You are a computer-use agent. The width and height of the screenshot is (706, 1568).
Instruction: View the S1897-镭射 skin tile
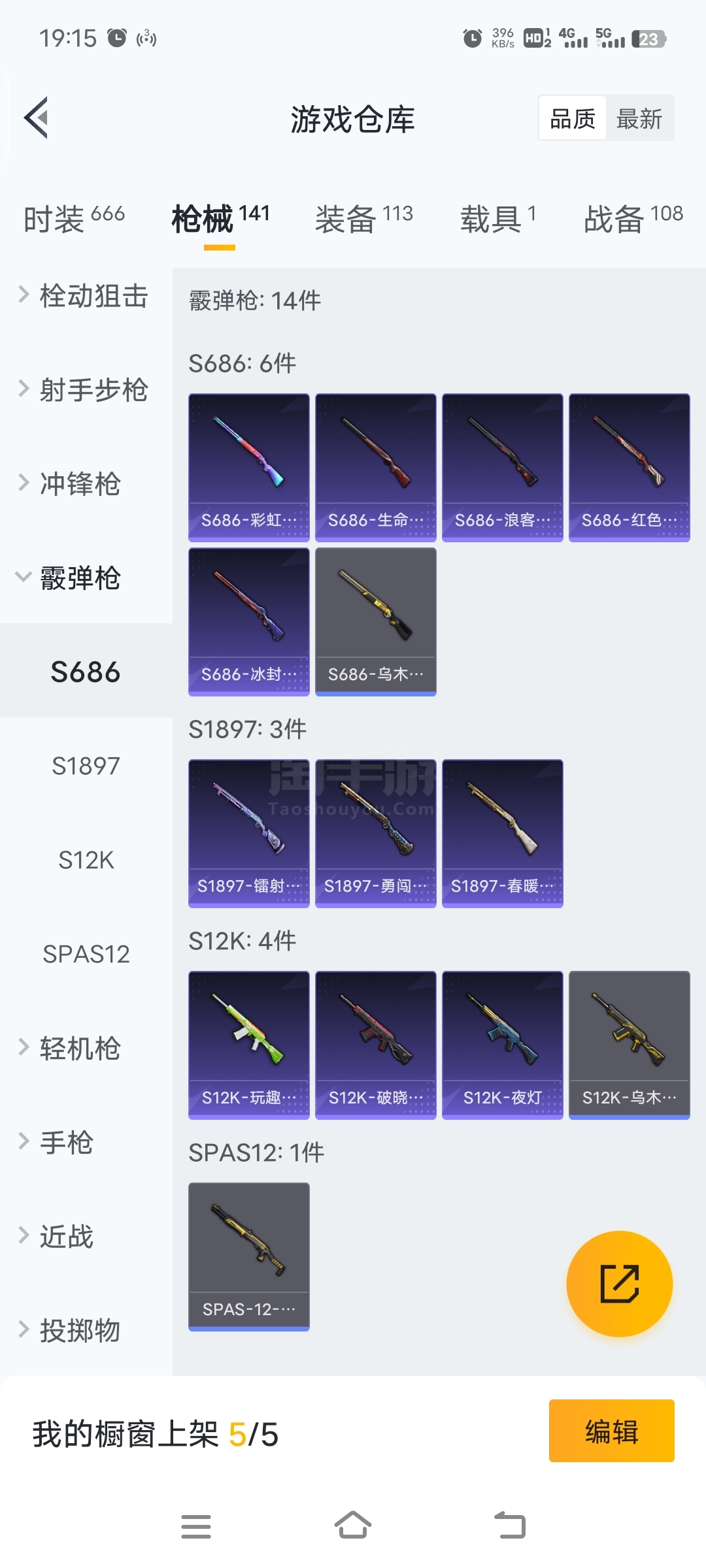(249, 833)
